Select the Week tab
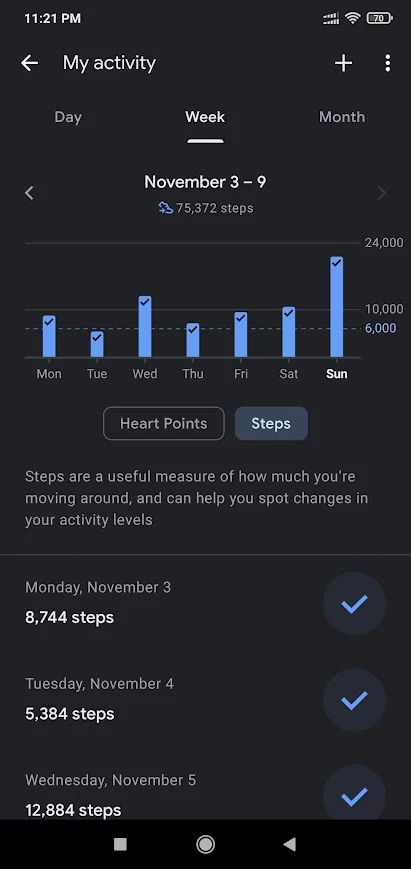This screenshot has height=869, width=411. (205, 117)
